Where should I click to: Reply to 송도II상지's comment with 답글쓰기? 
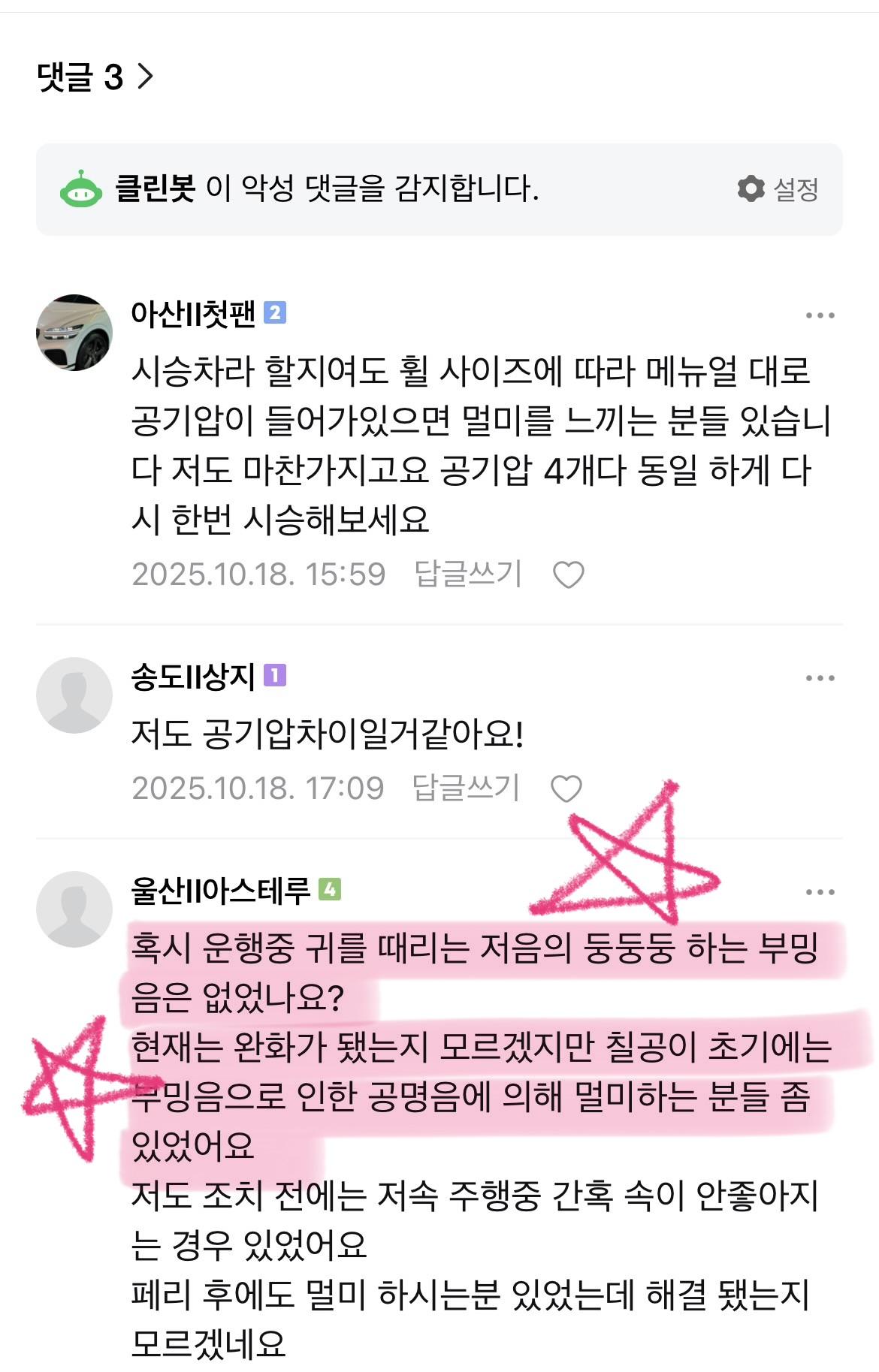click(x=466, y=788)
